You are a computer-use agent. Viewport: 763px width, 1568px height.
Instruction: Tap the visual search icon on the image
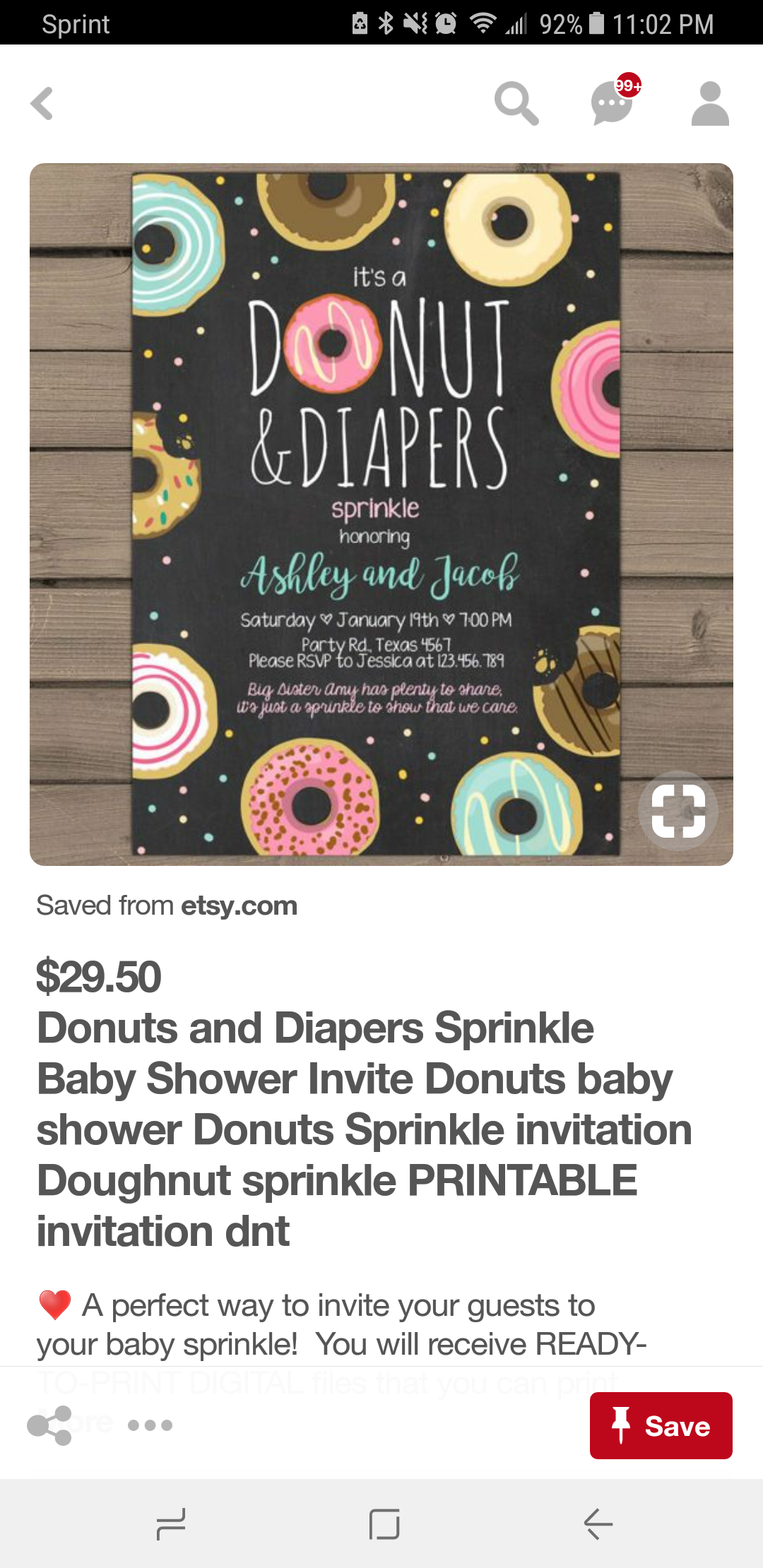point(678,811)
